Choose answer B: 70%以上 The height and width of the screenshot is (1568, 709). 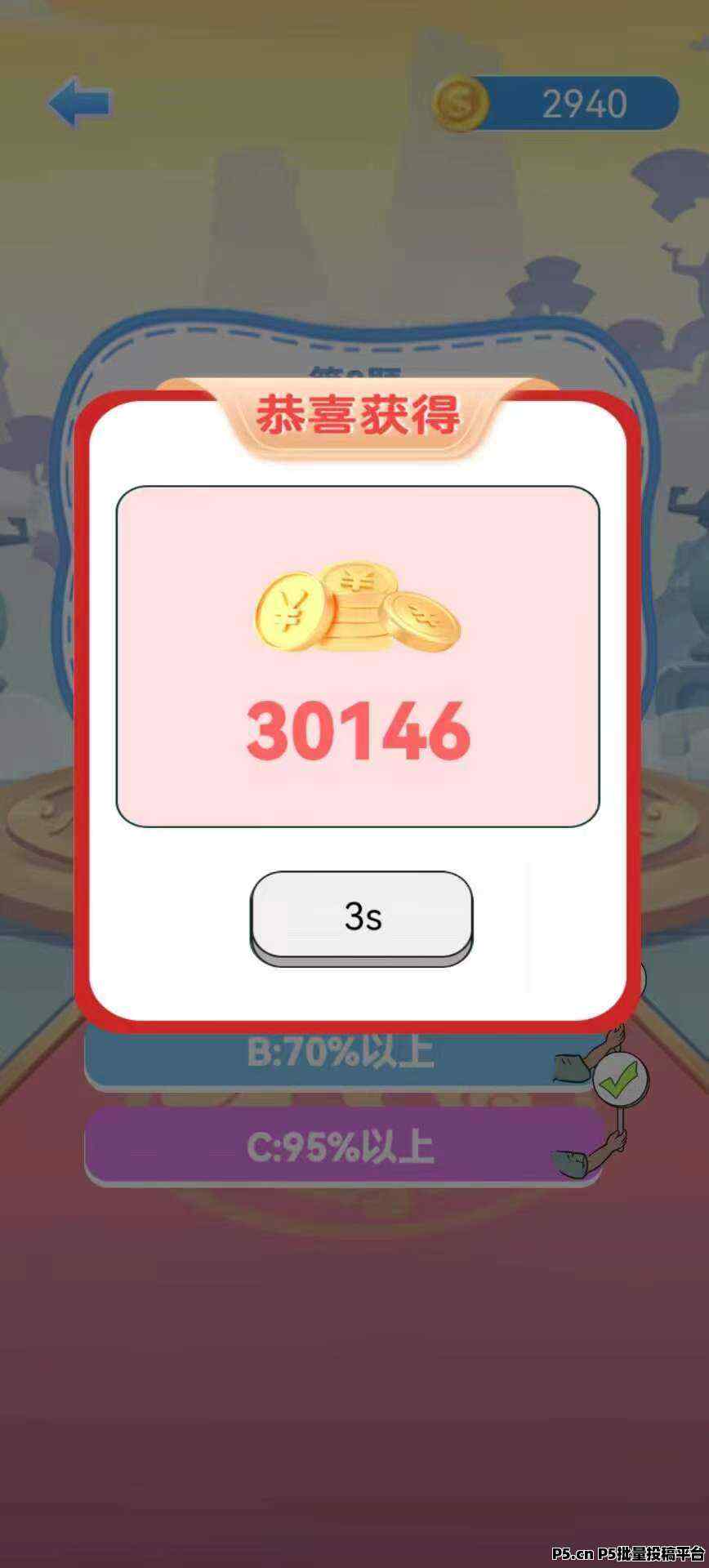[341, 1052]
